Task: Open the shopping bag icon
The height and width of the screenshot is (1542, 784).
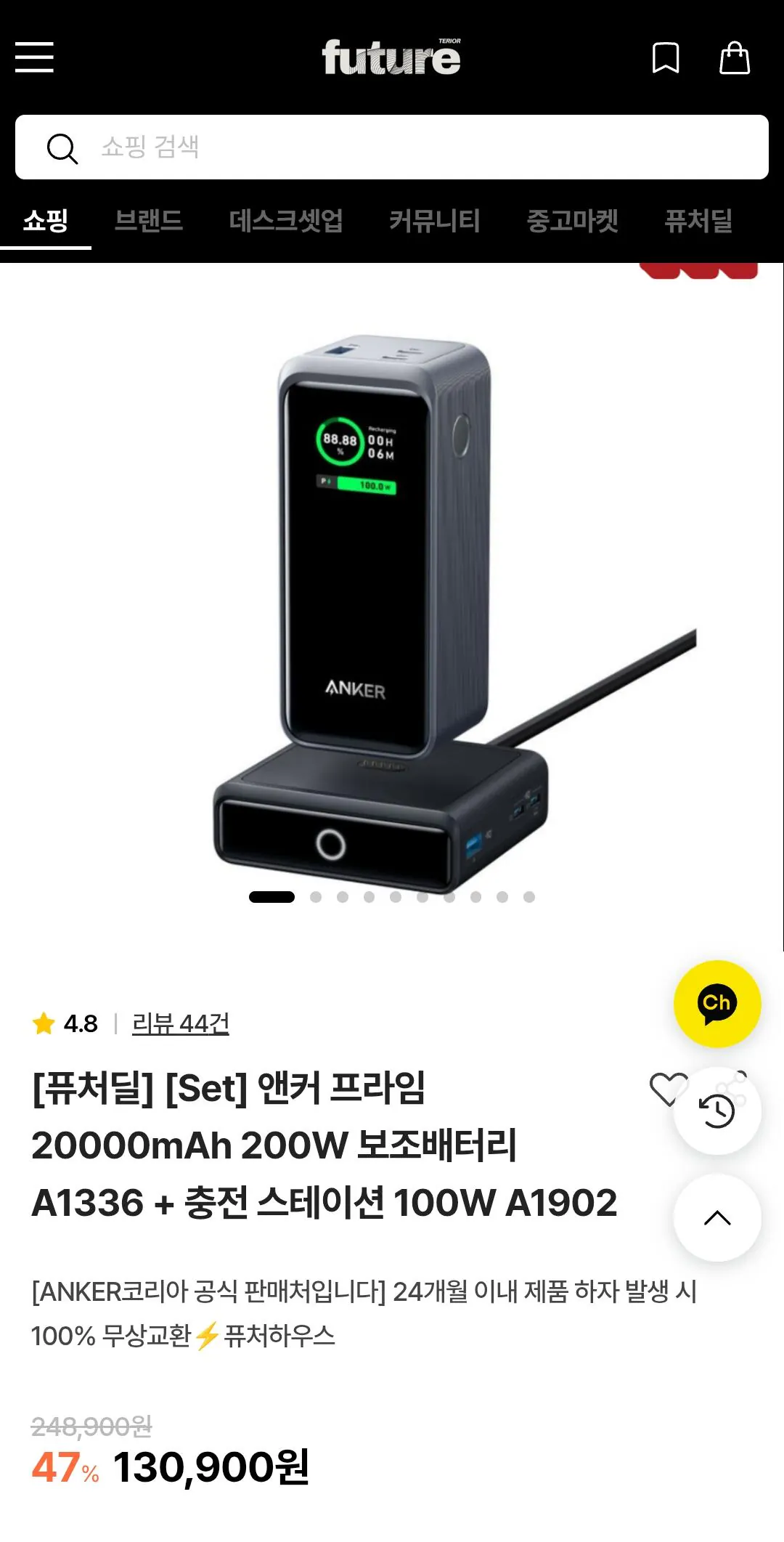Action: coord(733,60)
